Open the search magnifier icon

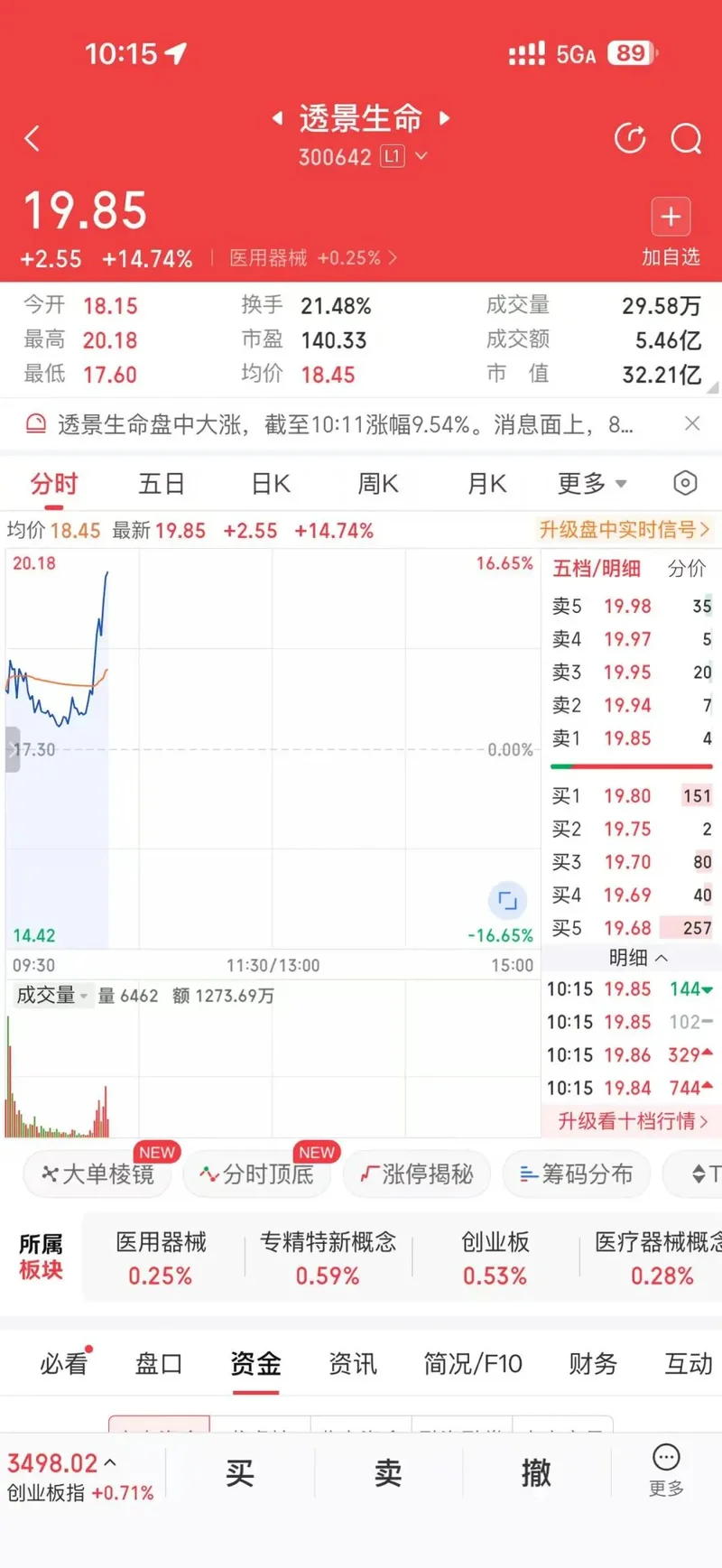click(x=686, y=138)
